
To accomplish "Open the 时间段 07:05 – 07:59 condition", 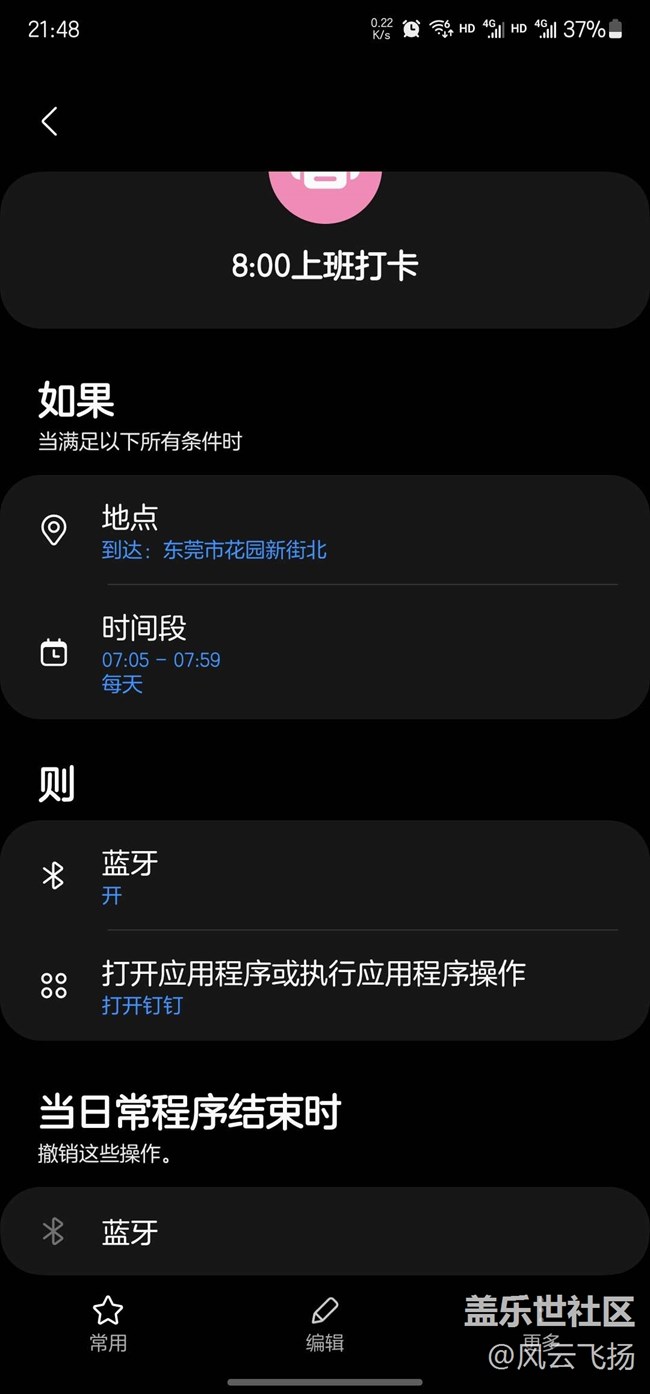I will tap(324, 654).
